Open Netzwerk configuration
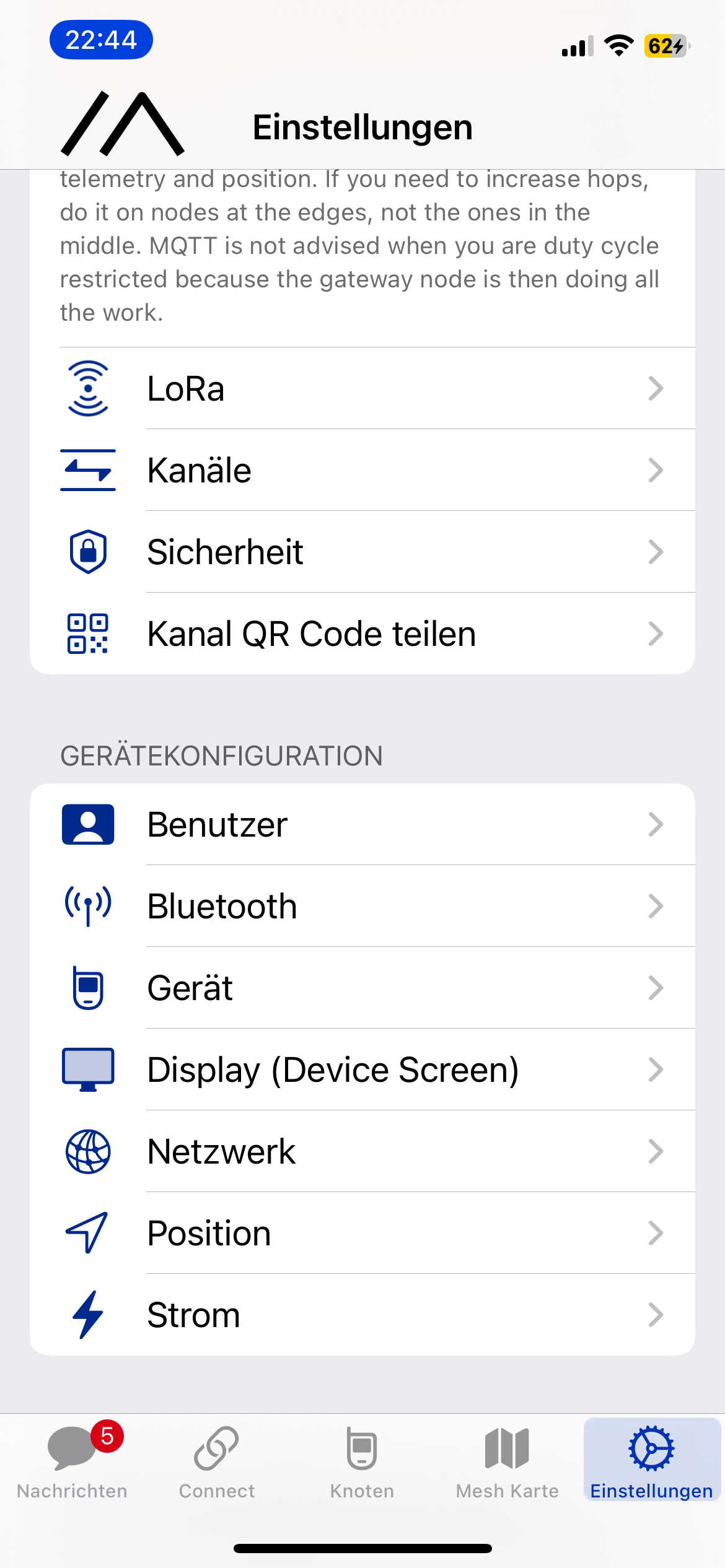Viewport: 725px width, 1568px height. coord(362,1152)
